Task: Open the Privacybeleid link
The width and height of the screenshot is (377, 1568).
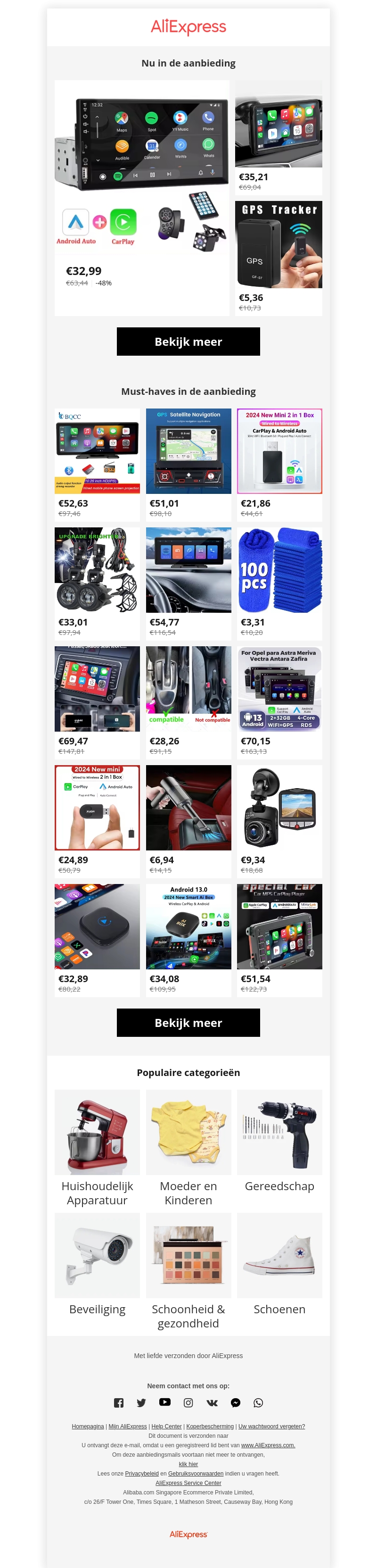Action: click(x=142, y=1473)
